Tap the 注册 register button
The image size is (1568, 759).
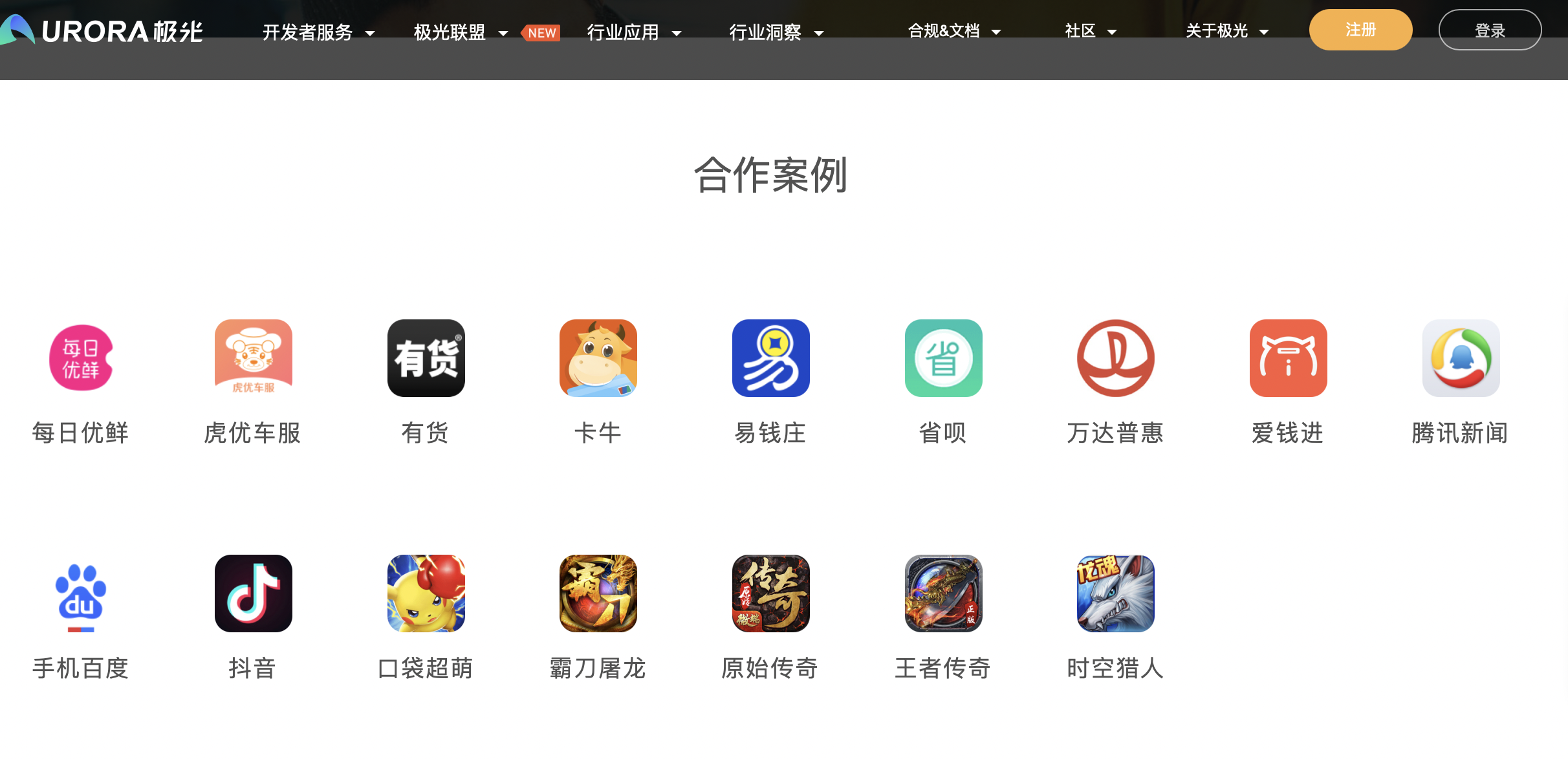(x=1360, y=30)
